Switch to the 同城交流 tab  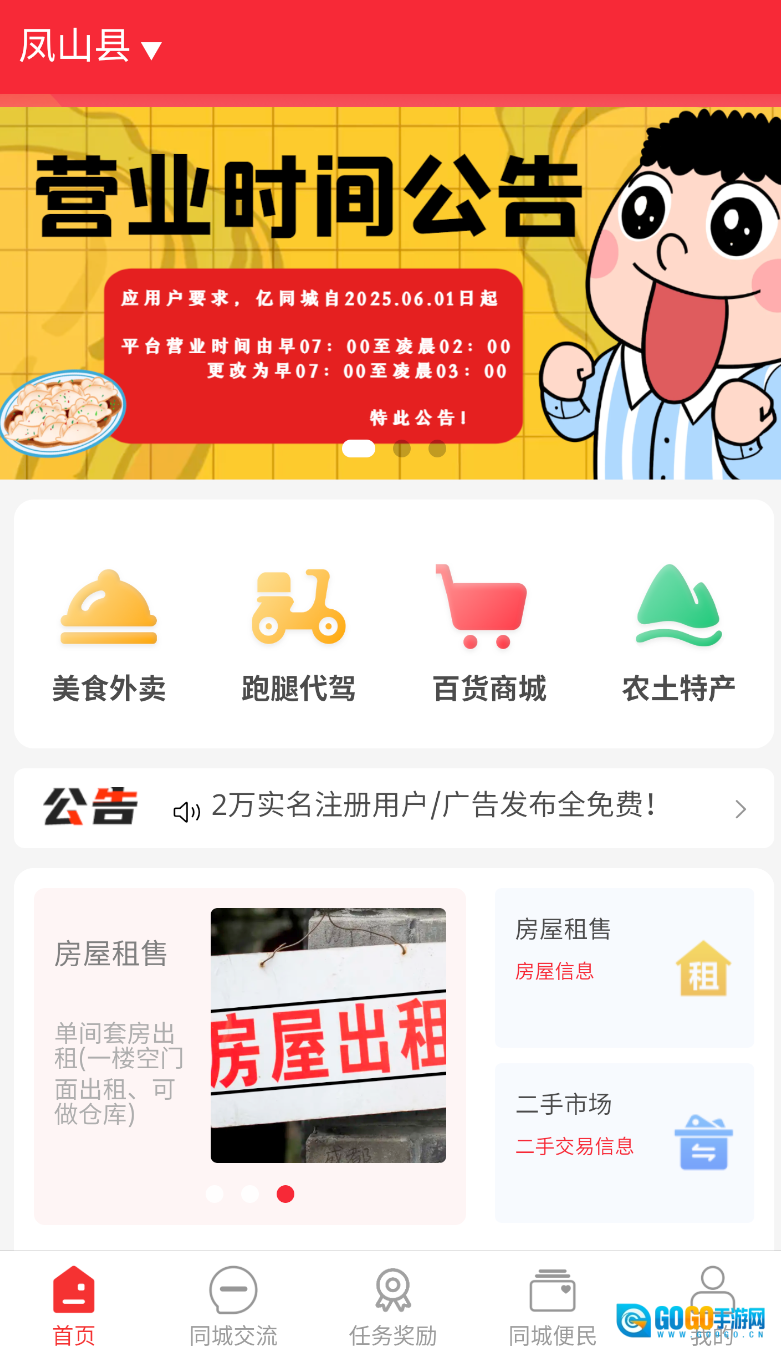click(232, 1300)
